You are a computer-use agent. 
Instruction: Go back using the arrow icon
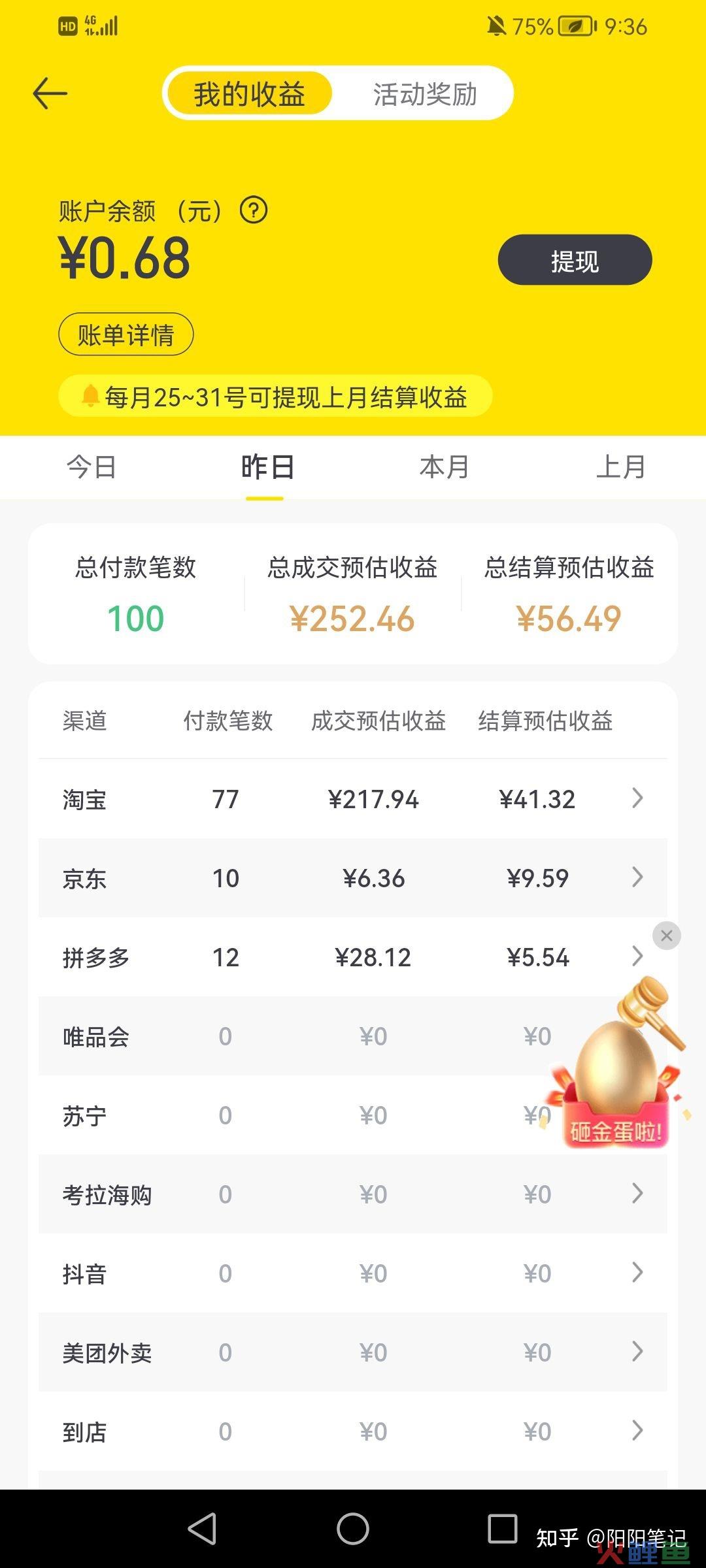50,93
